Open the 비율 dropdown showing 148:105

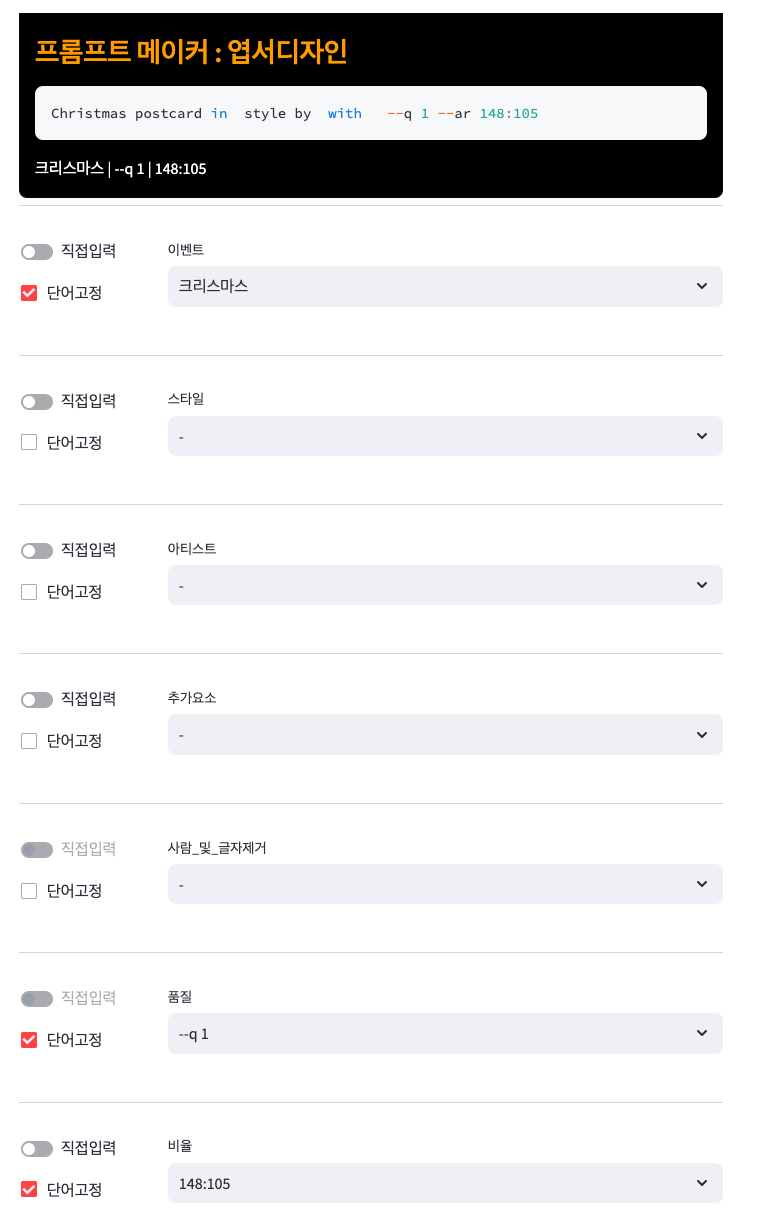coord(445,1183)
